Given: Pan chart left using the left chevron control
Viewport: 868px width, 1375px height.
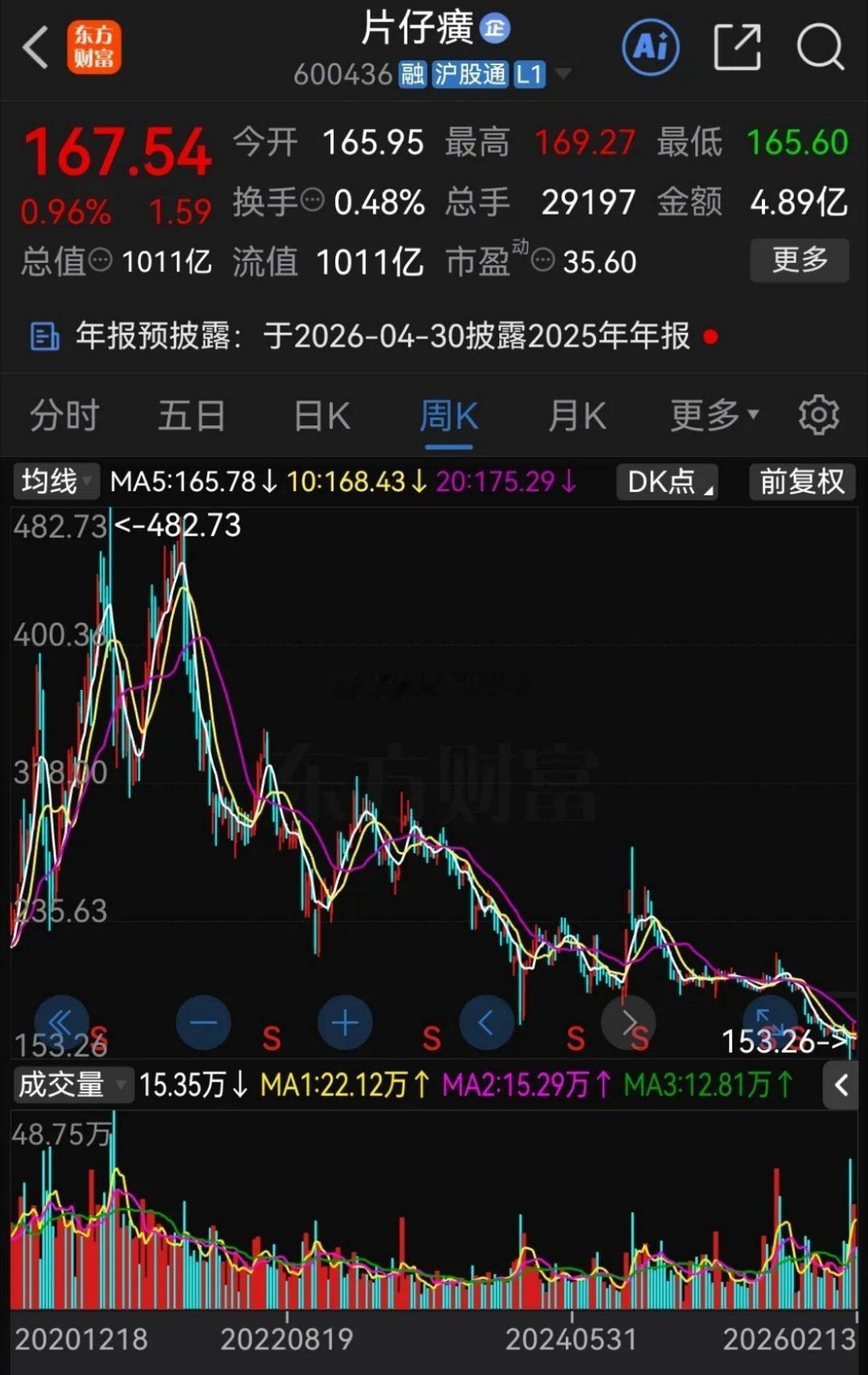Looking at the screenshot, I should 486,1022.
